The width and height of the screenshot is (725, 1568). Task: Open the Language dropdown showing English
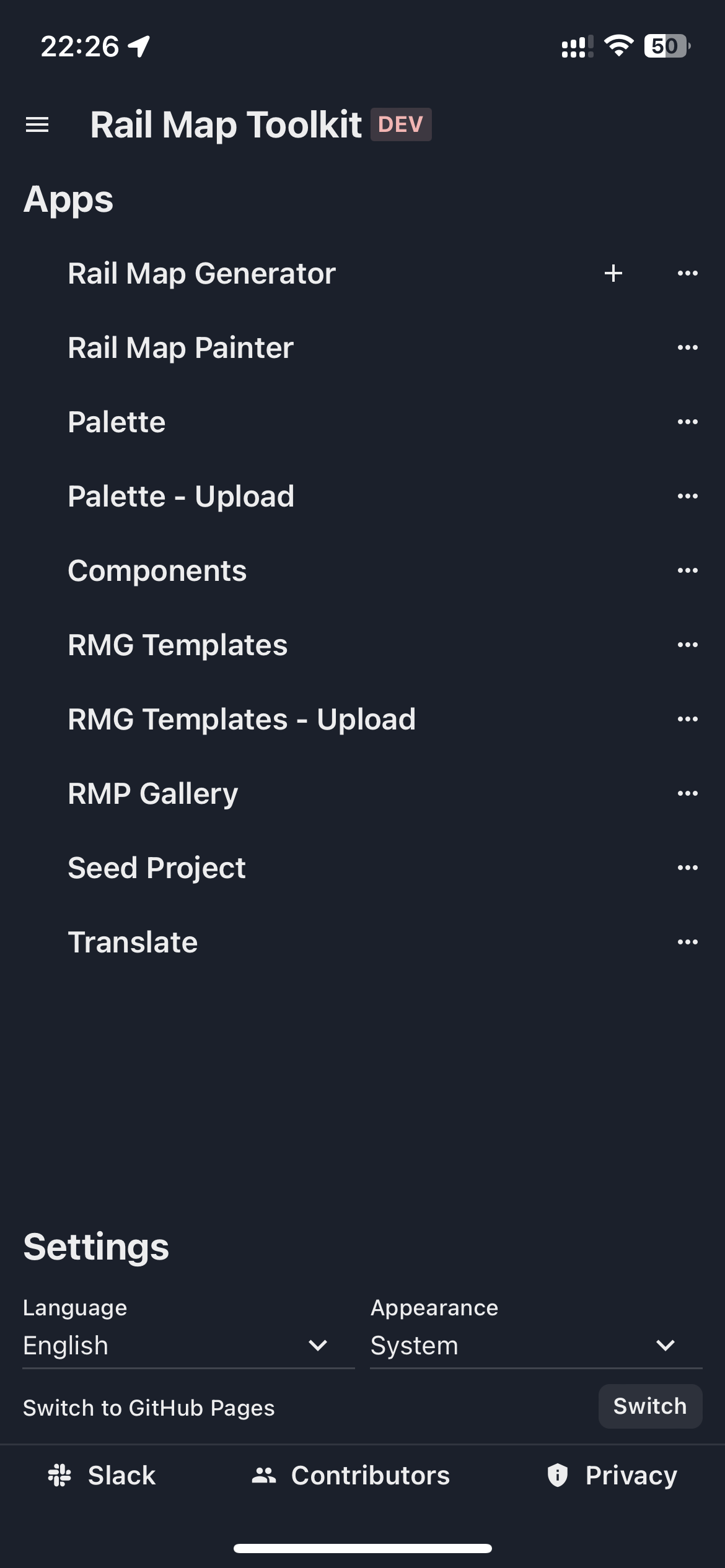pos(180,1345)
